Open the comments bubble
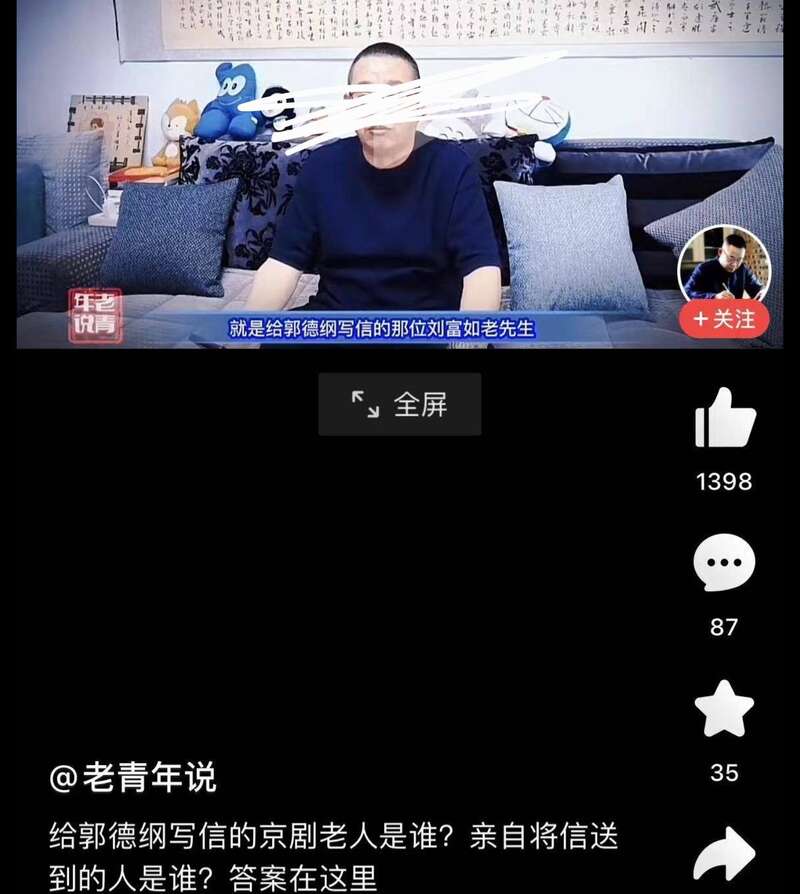 (x=724, y=563)
